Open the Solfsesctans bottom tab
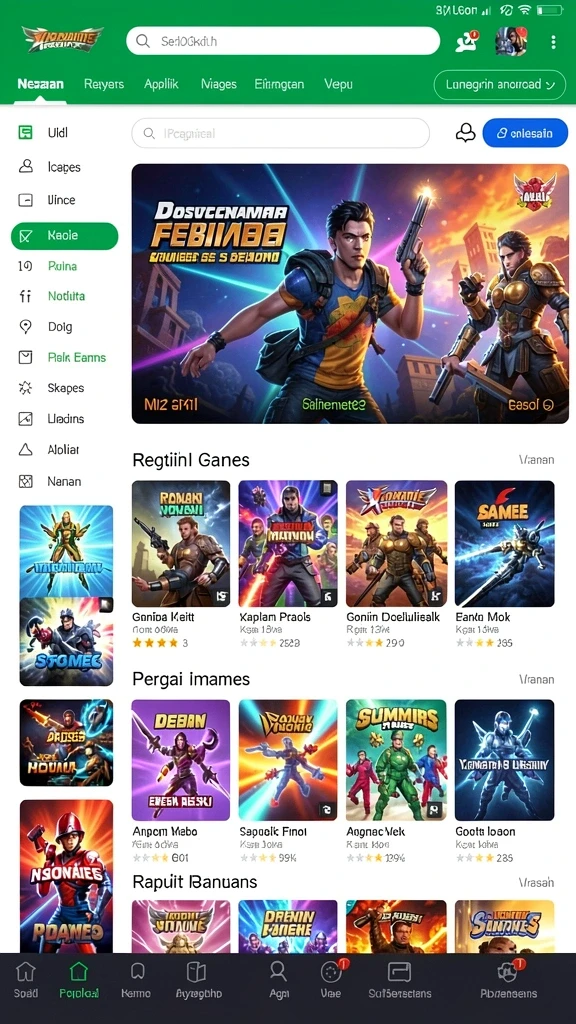The width and height of the screenshot is (576, 1024). pos(400,980)
